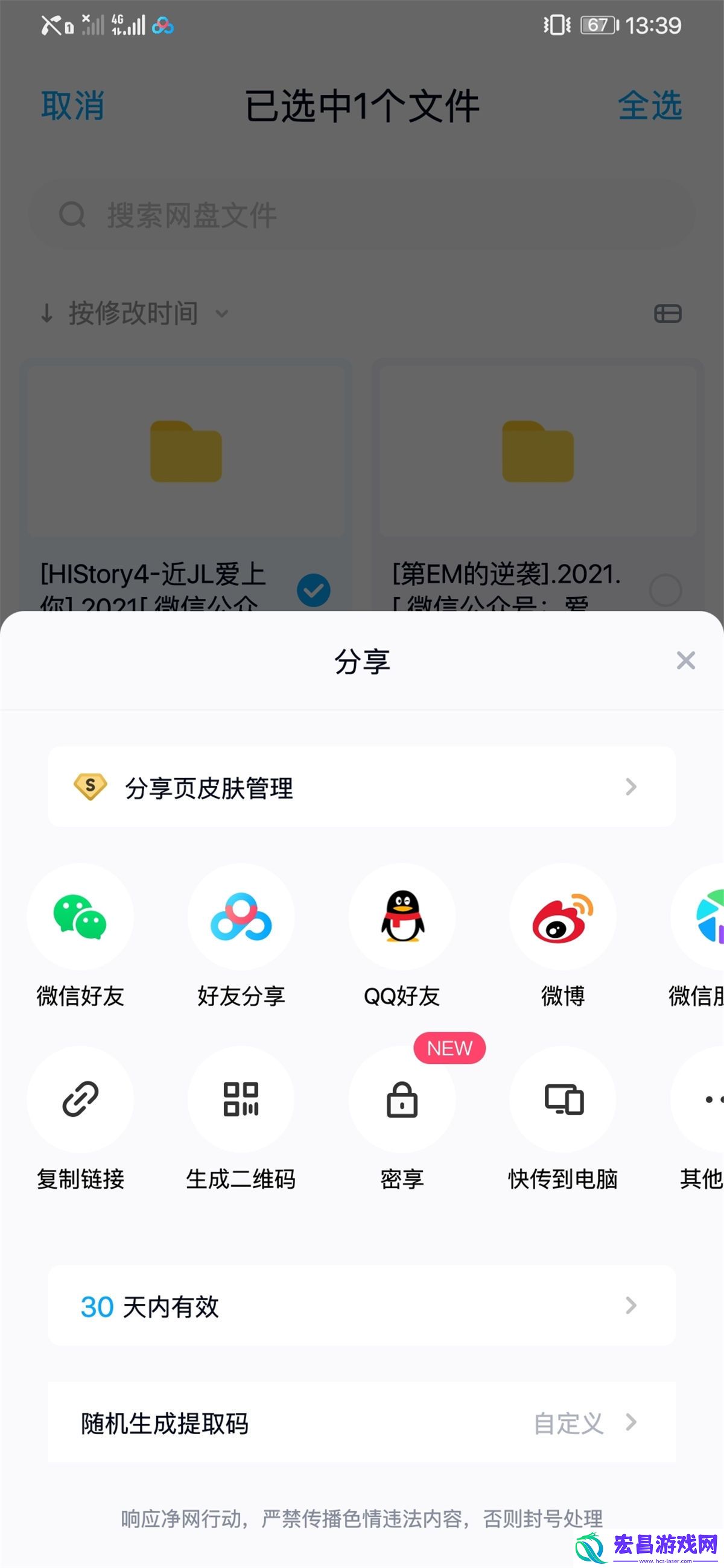Choose 好友分享 Baidu friend share
Viewport: 724px width, 1568px height.
(x=241, y=917)
